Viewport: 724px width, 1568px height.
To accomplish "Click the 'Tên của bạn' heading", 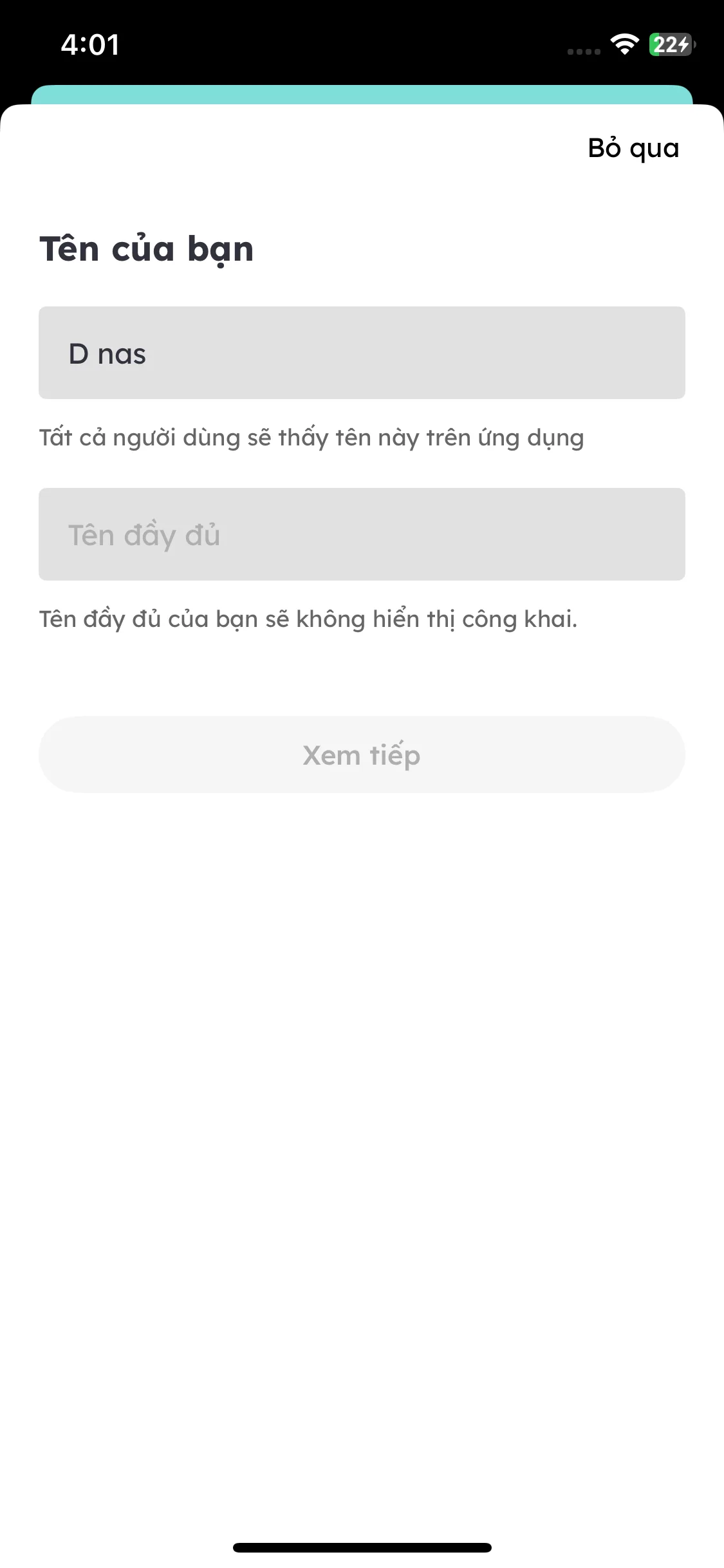I will 146,249.
